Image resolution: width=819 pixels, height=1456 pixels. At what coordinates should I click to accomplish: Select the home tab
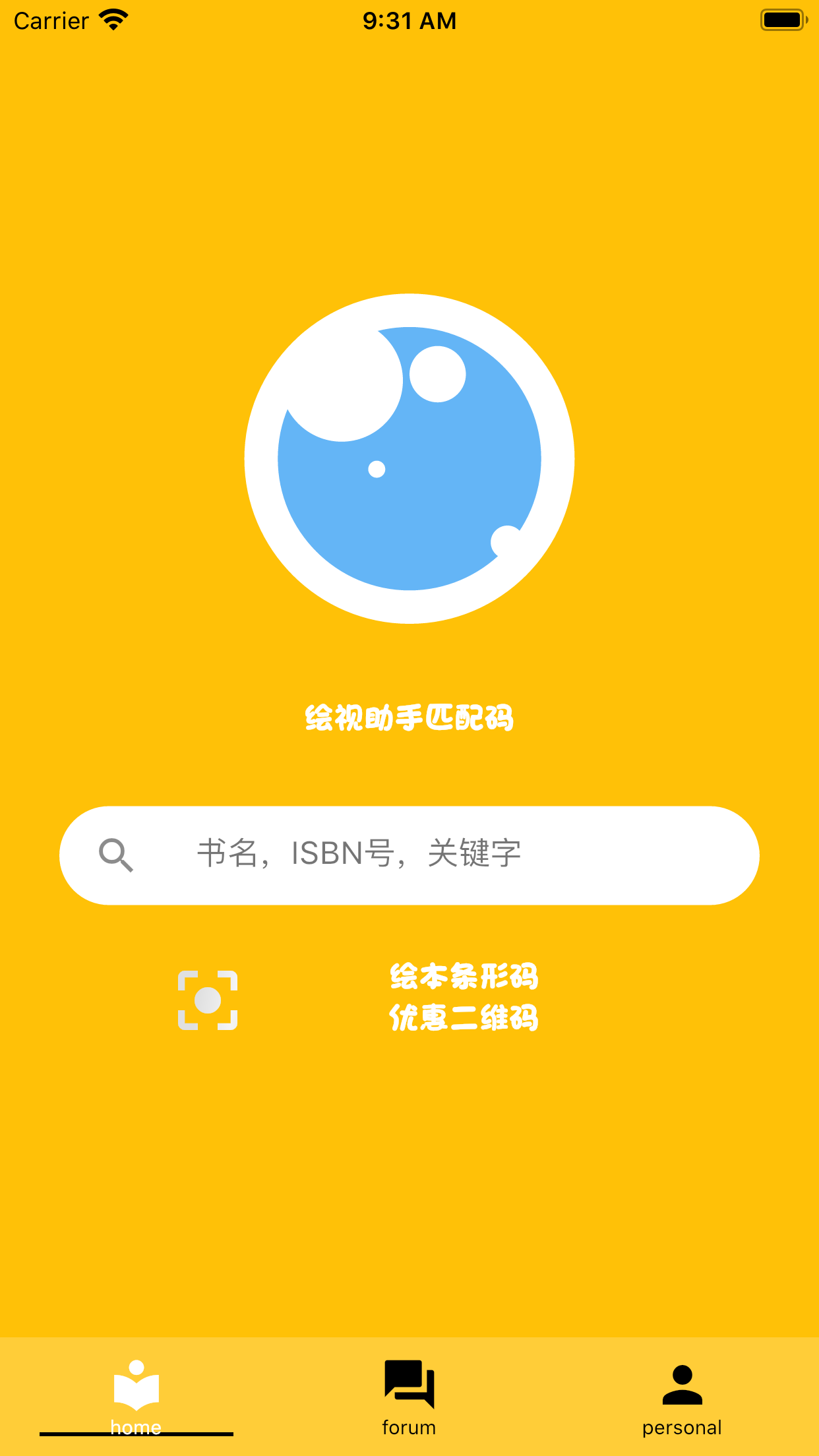click(x=136, y=1397)
